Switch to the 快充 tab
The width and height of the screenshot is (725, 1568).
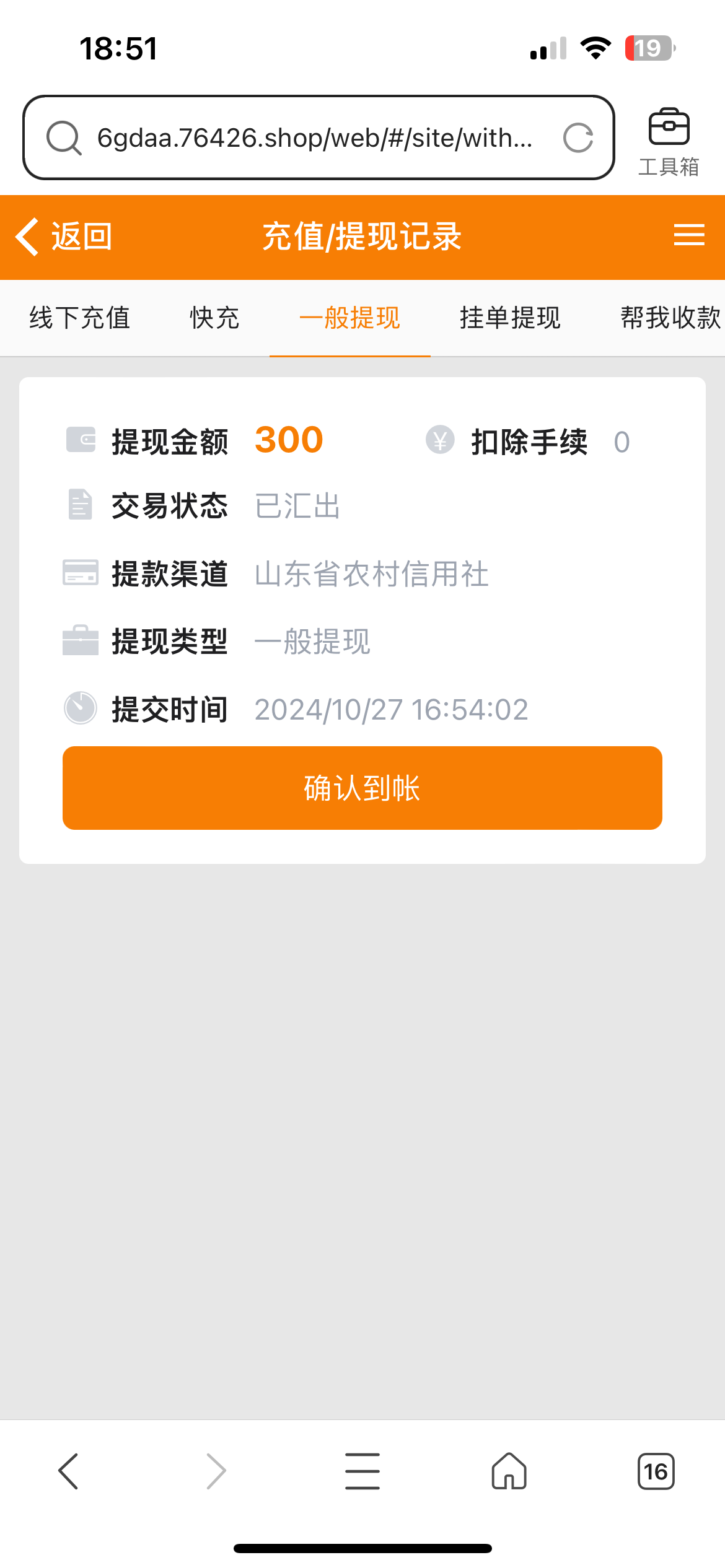click(213, 318)
